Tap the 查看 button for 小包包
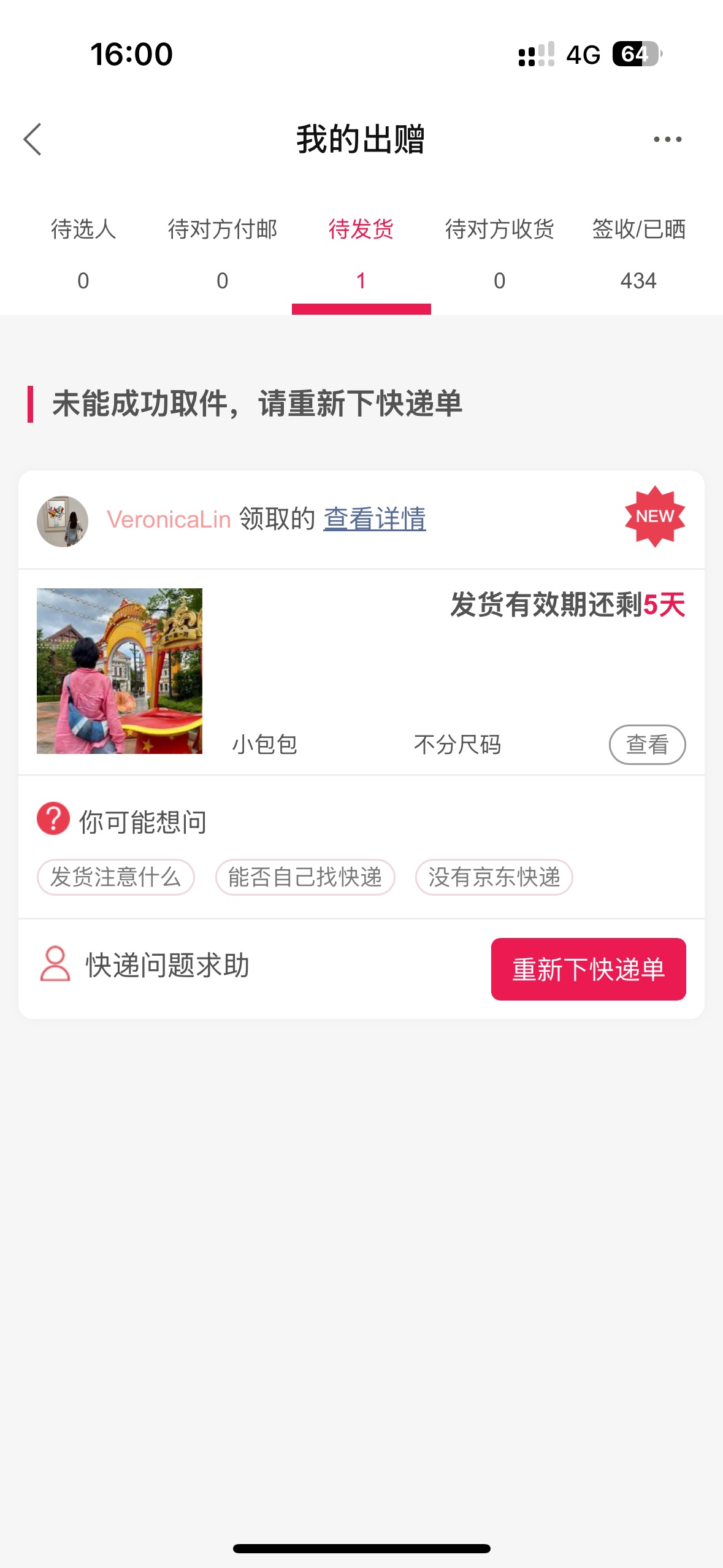 pyautogui.click(x=647, y=745)
